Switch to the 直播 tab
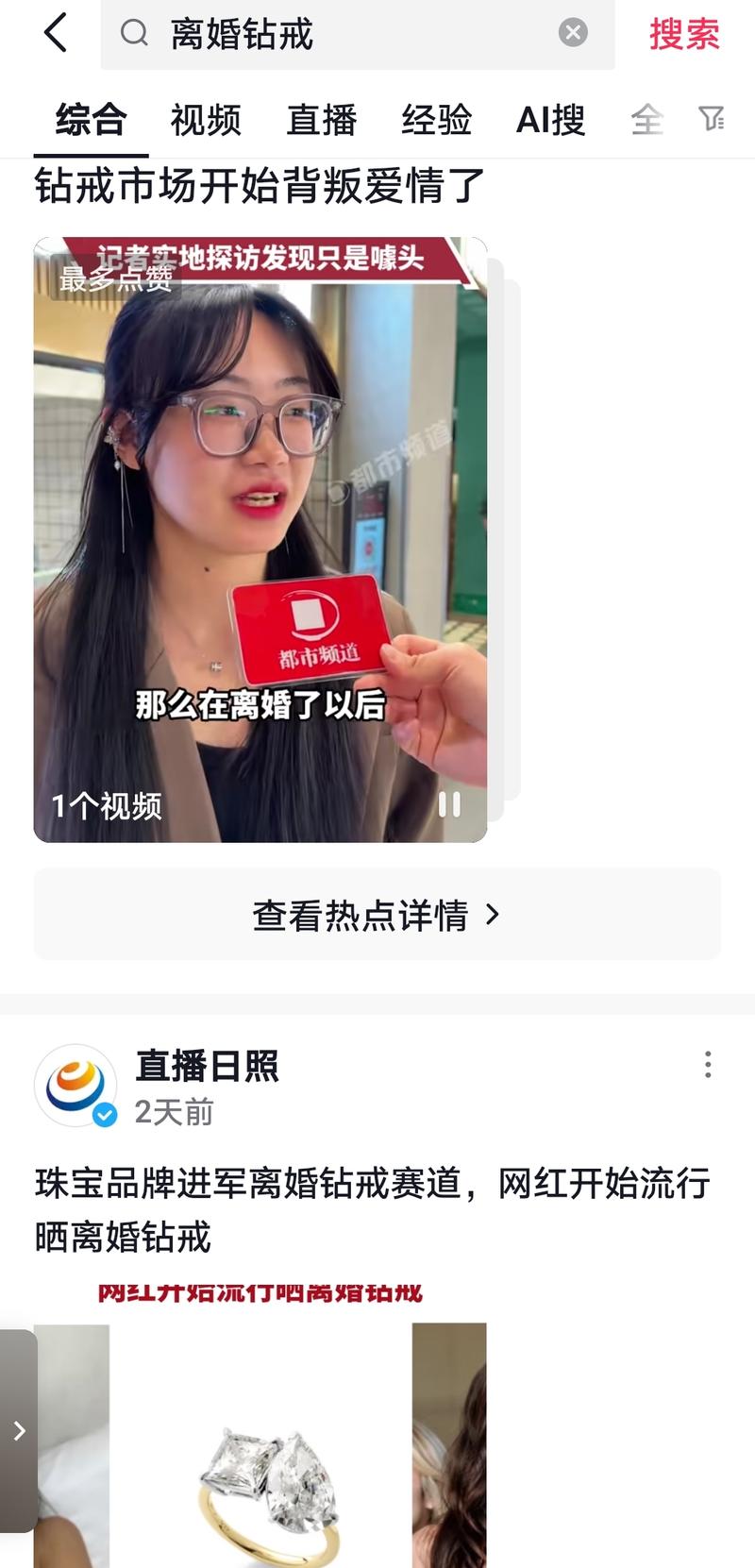755x1568 pixels. click(321, 119)
